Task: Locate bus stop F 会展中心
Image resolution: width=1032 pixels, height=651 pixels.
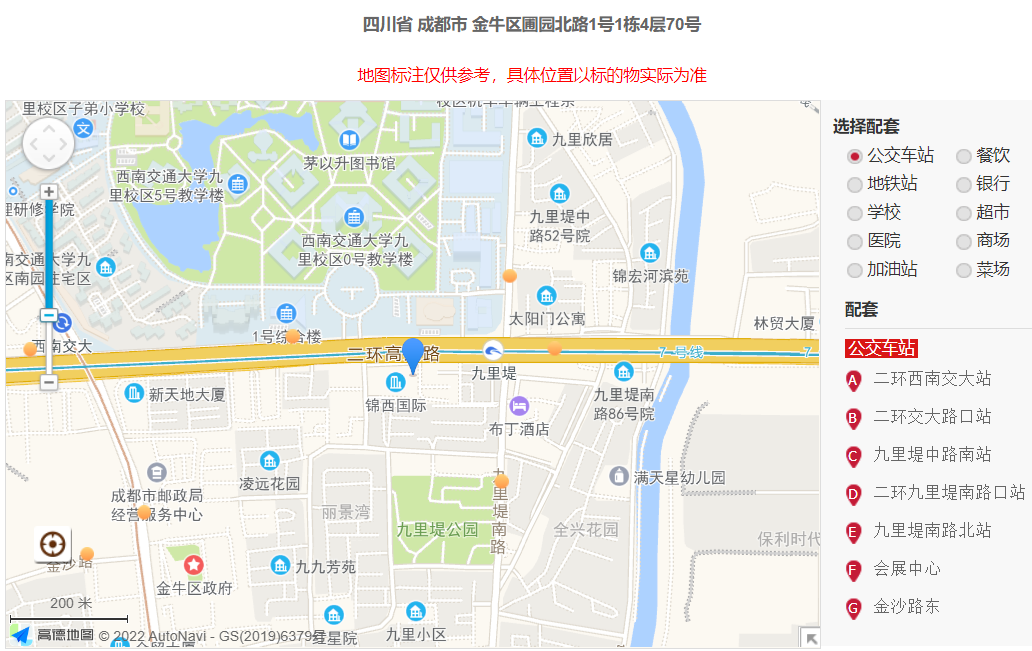Action: [x=906, y=569]
